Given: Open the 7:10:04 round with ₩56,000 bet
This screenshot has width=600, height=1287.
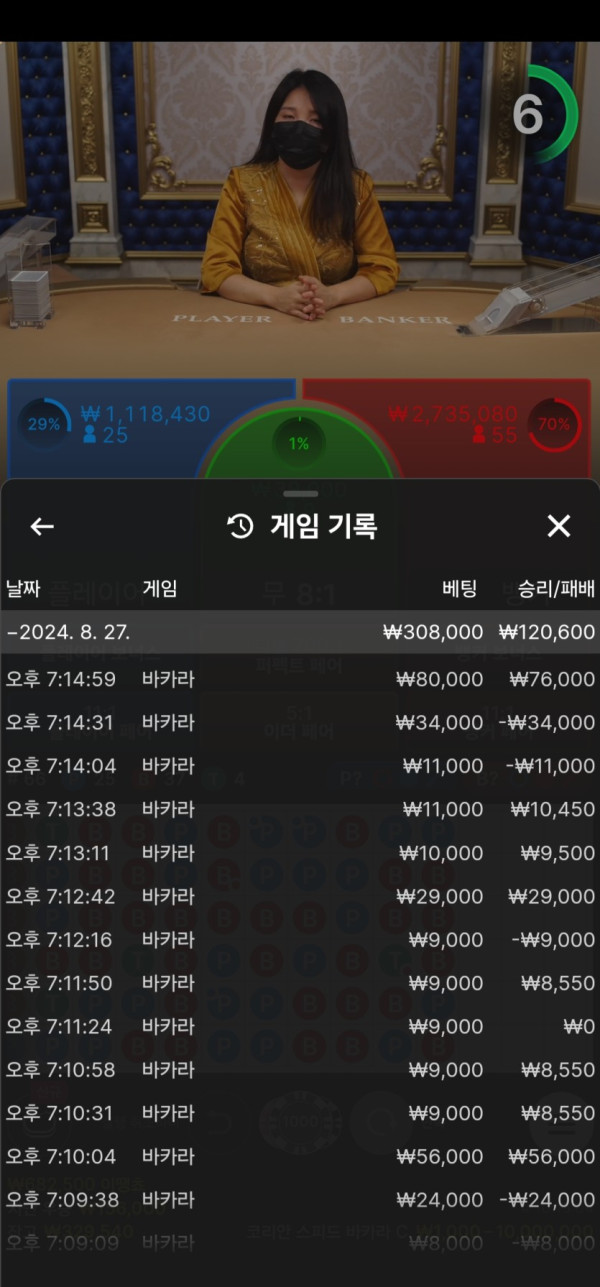Looking at the screenshot, I should (300, 1157).
